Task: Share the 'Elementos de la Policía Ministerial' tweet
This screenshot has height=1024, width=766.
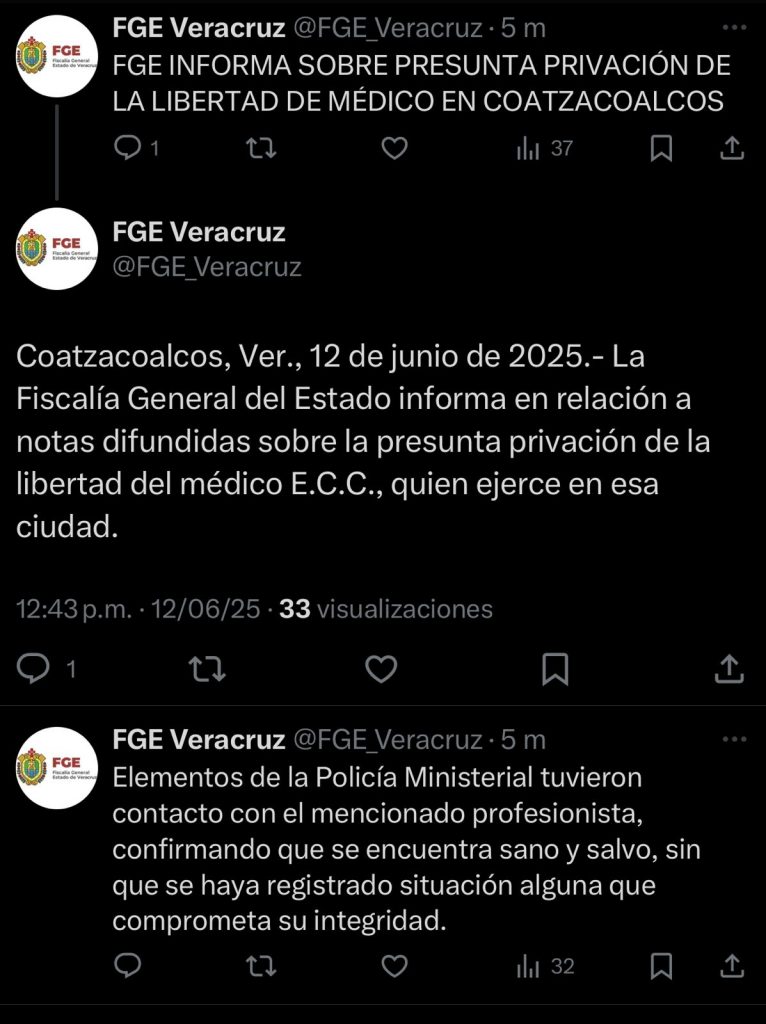Action: click(x=732, y=966)
